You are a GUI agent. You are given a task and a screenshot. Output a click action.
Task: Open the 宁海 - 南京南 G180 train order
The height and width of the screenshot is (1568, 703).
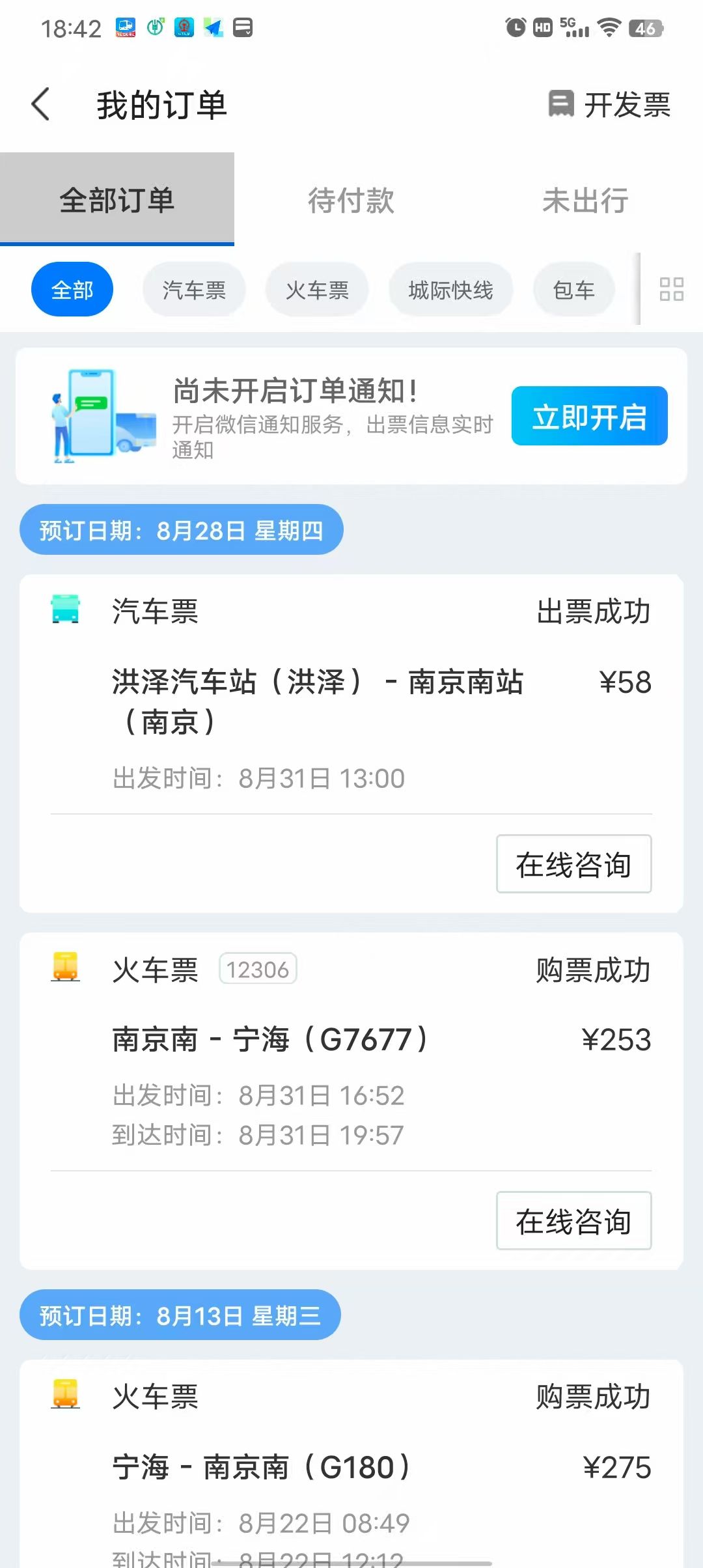pos(351,1464)
